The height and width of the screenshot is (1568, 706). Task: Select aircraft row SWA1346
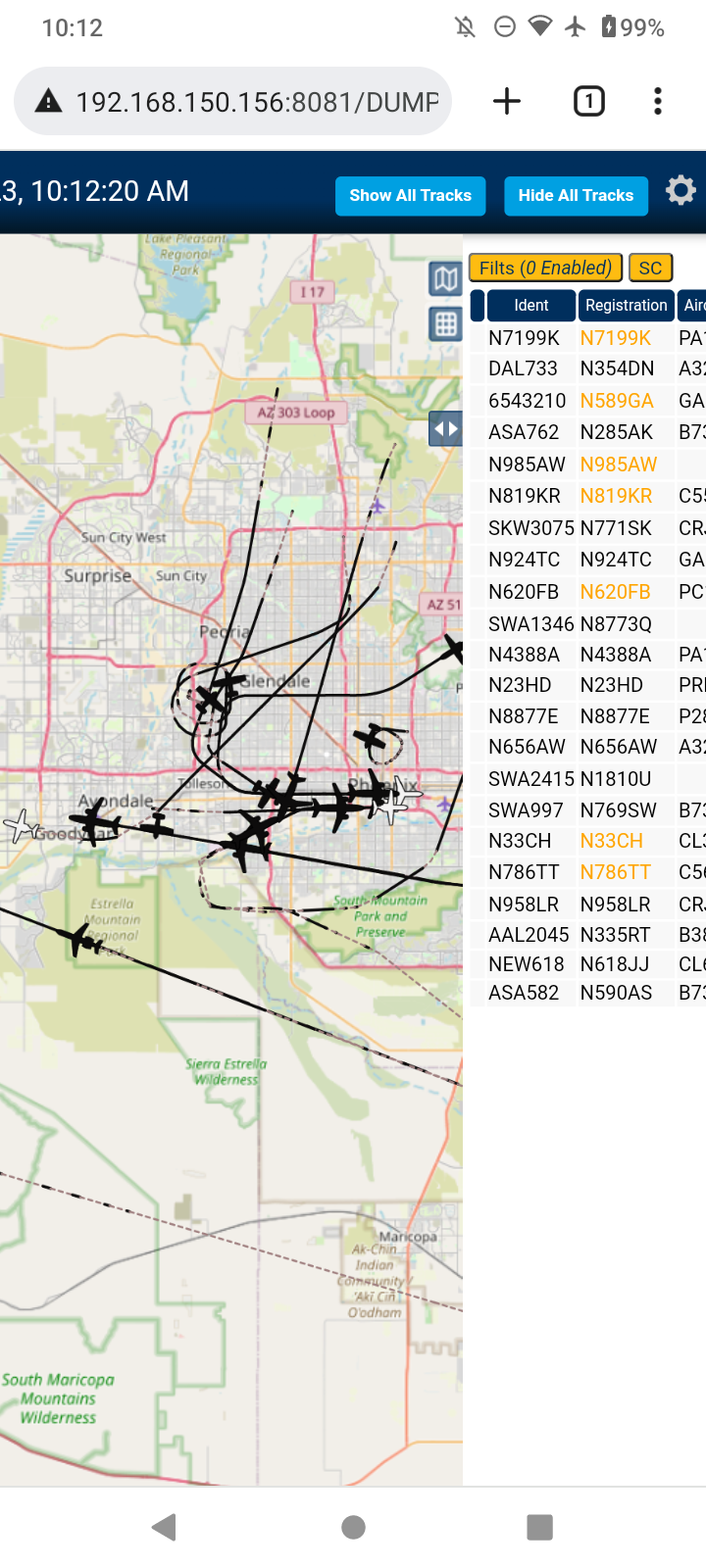point(588,623)
